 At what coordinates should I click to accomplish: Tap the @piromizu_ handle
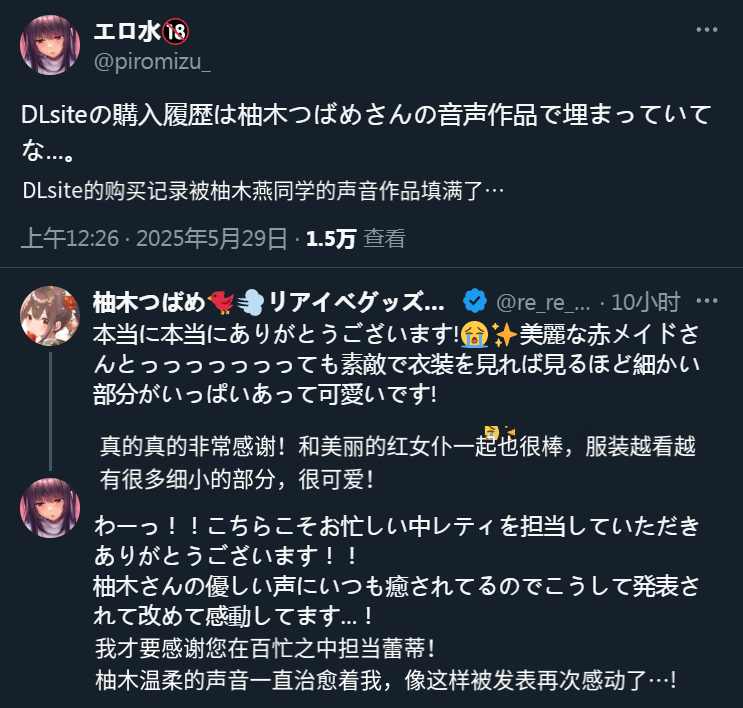[152, 62]
